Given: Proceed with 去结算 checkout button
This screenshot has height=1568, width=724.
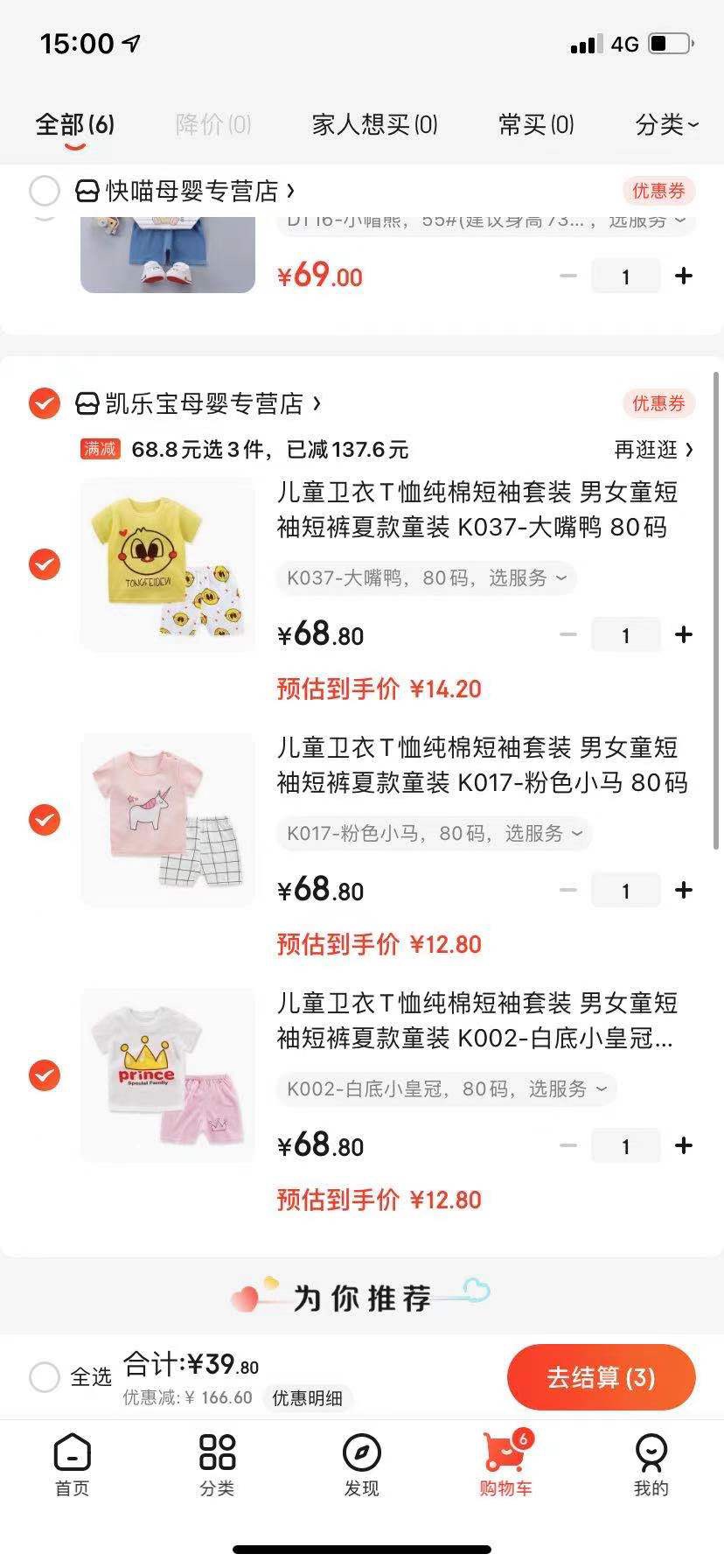Looking at the screenshot, I should [x=601, y=1377].
